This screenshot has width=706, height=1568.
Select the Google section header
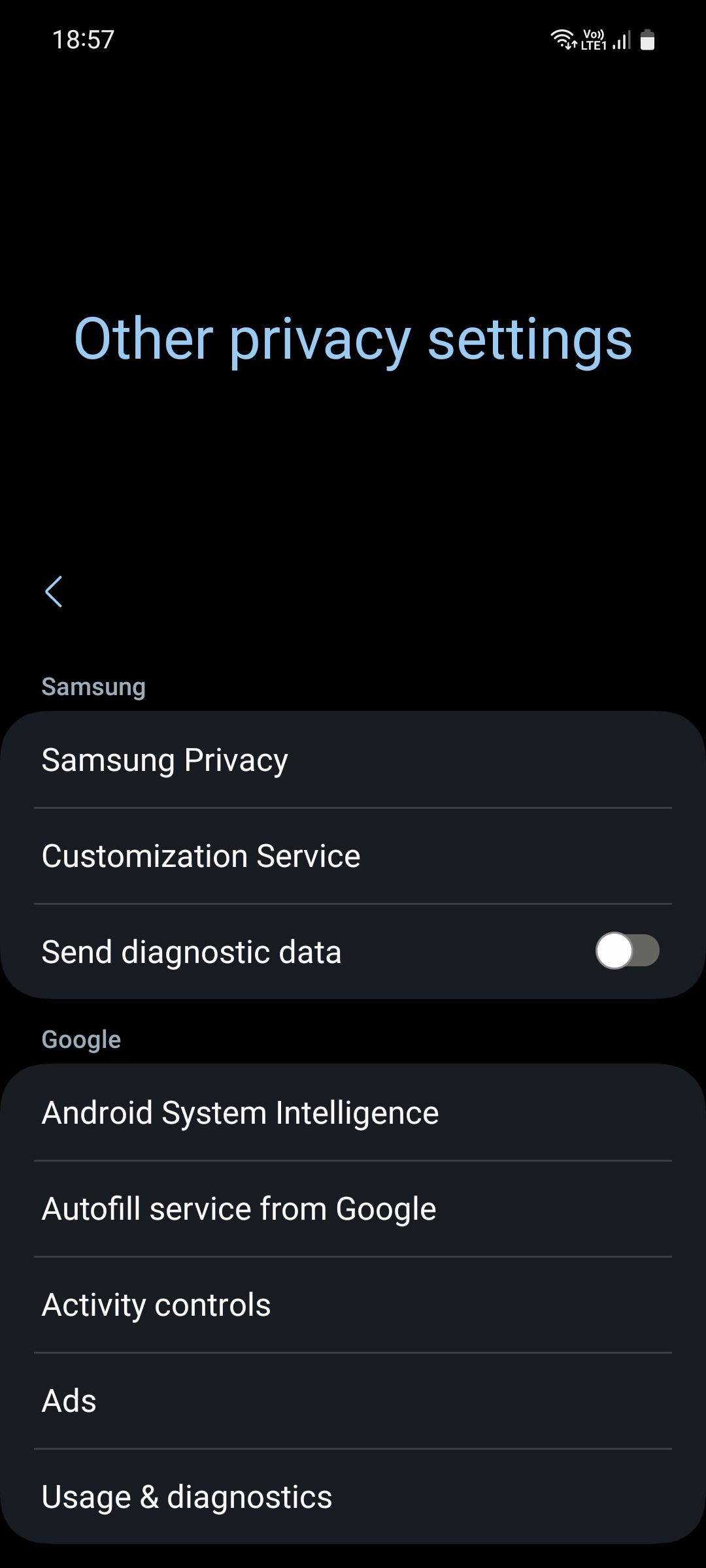[80, 1038]
